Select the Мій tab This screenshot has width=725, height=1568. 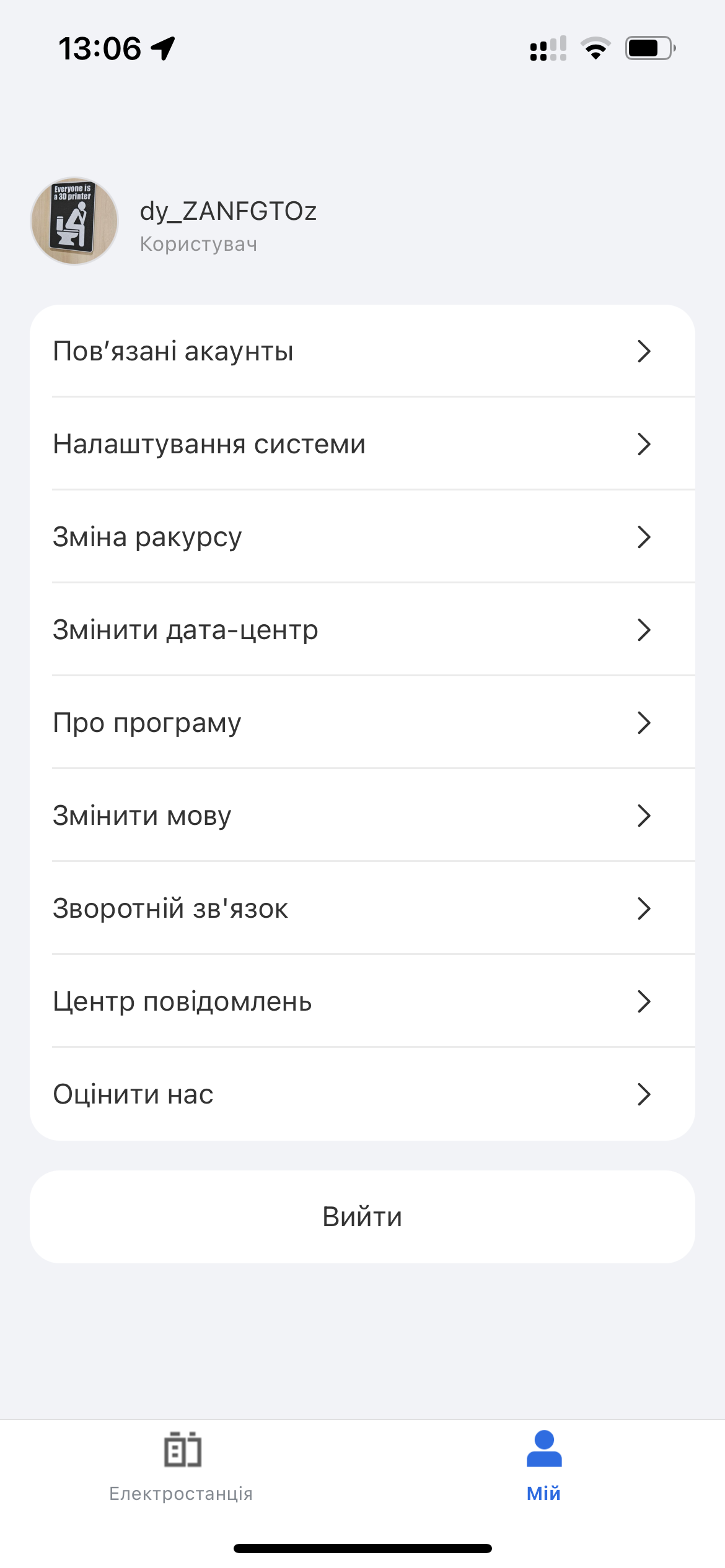coord(543,1466)
